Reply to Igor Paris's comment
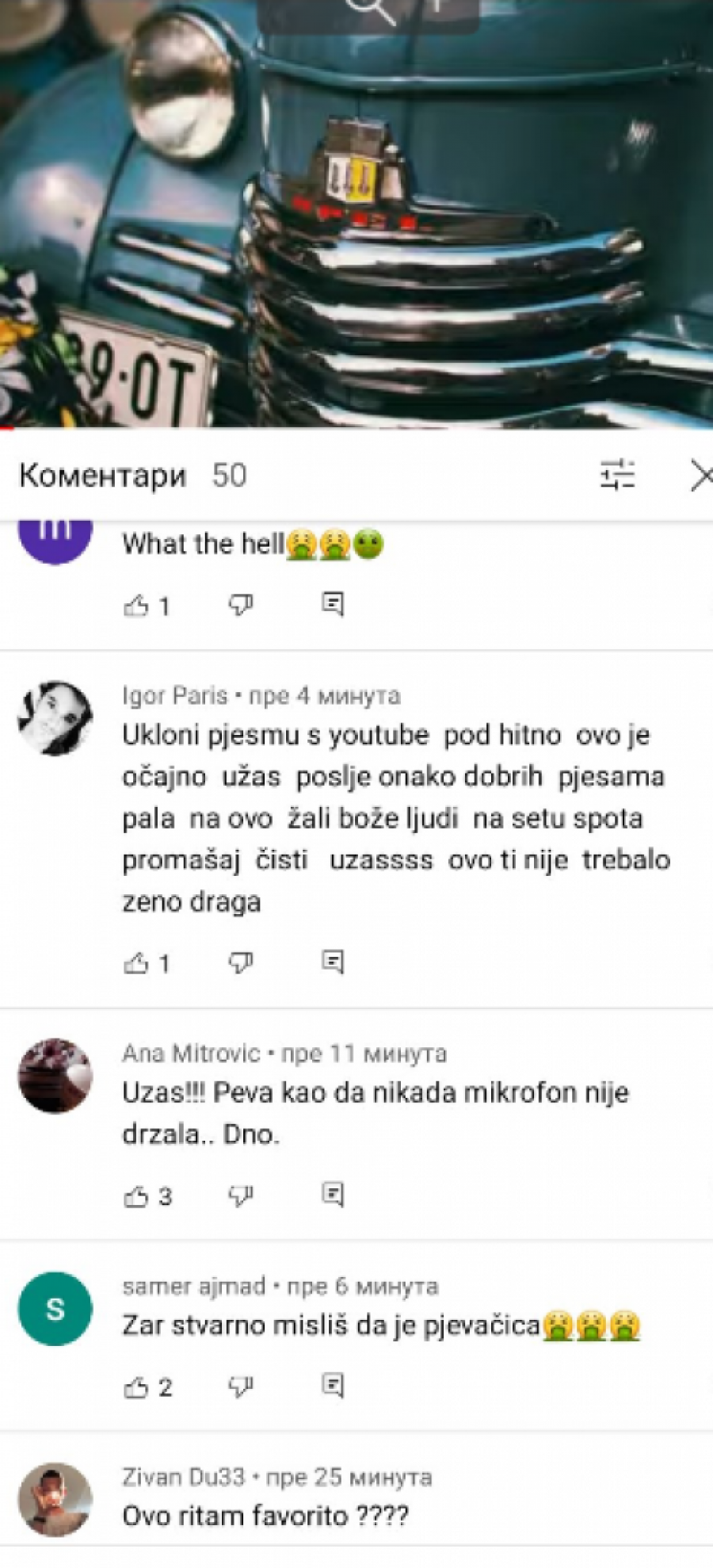 (x=333, y=962)
